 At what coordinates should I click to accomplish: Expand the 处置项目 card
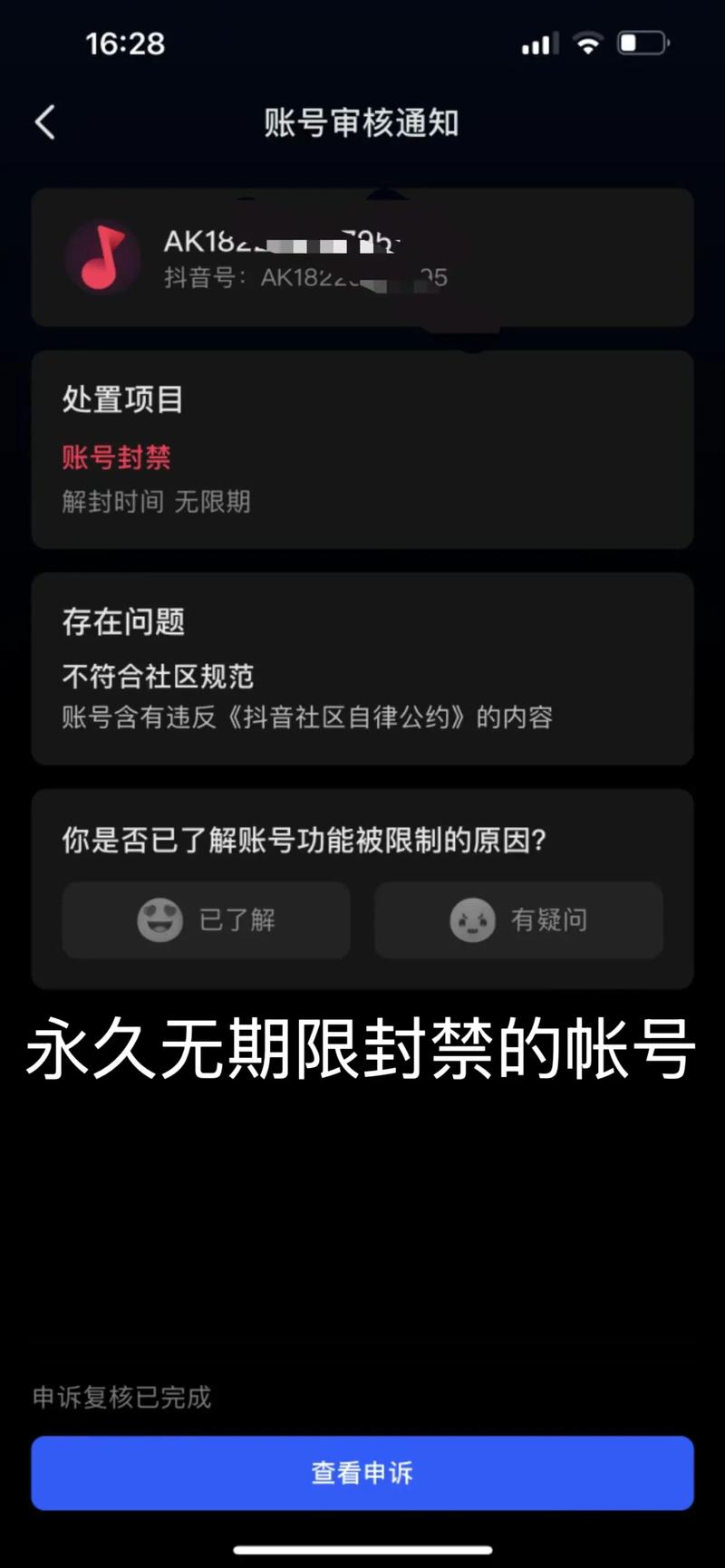[x=362, y=450]
